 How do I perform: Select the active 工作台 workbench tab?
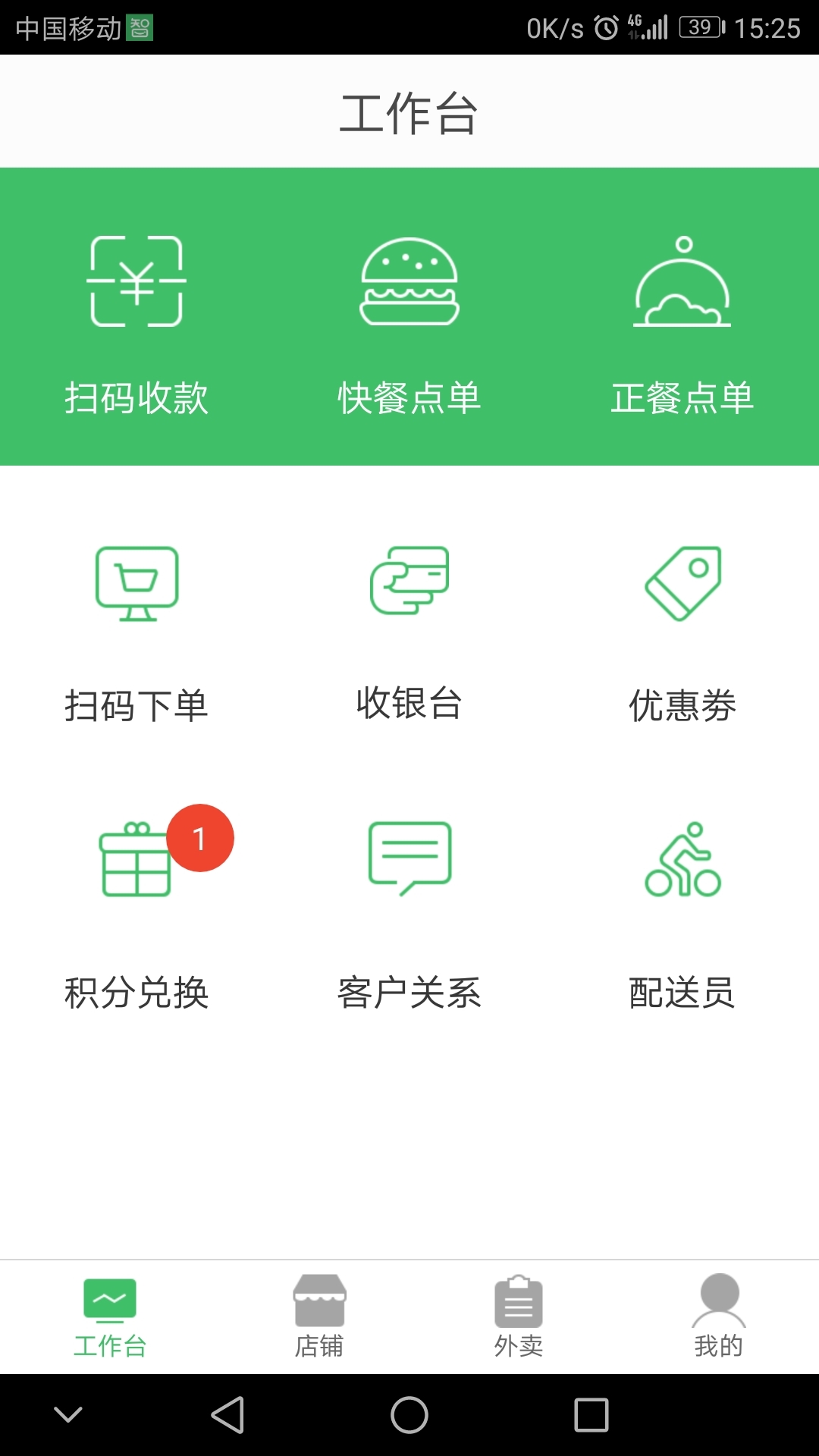coord(109,1316)
